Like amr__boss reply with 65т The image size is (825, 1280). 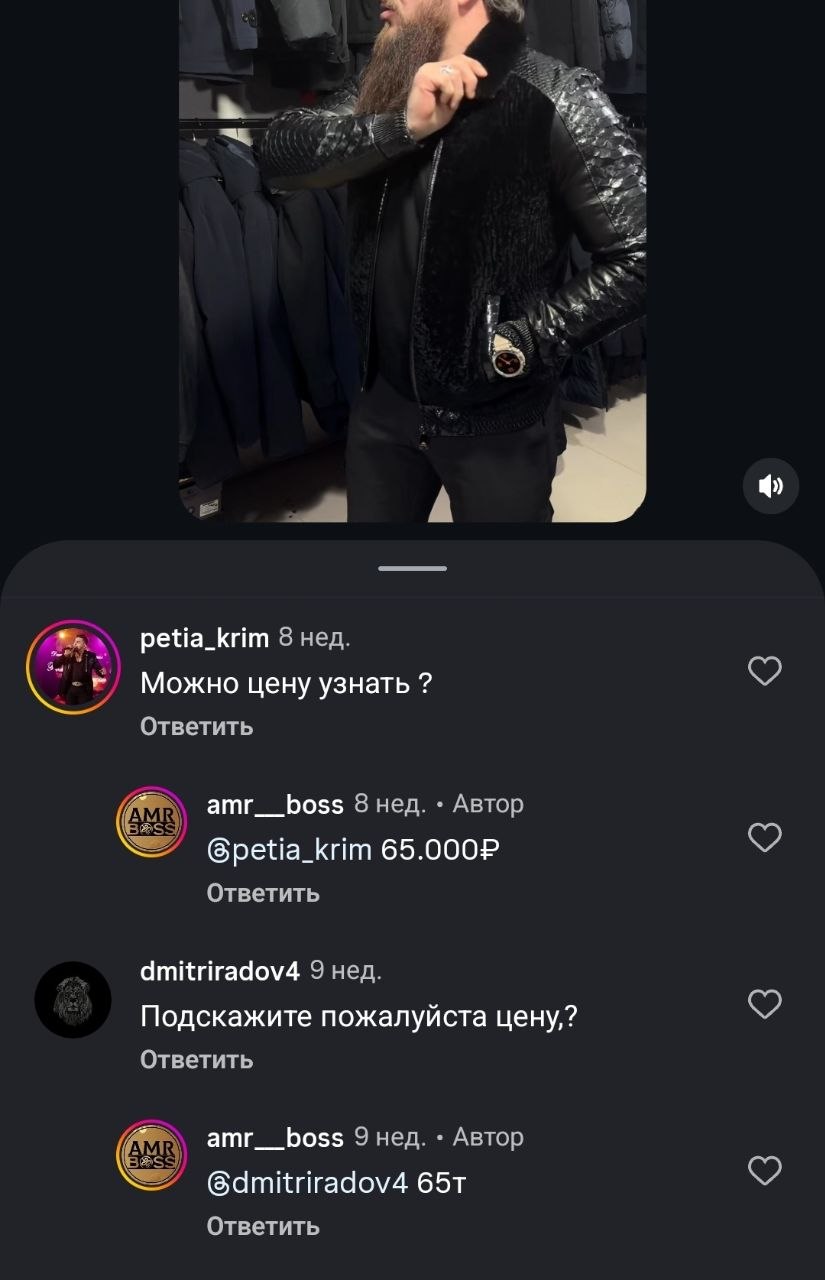765,1170
